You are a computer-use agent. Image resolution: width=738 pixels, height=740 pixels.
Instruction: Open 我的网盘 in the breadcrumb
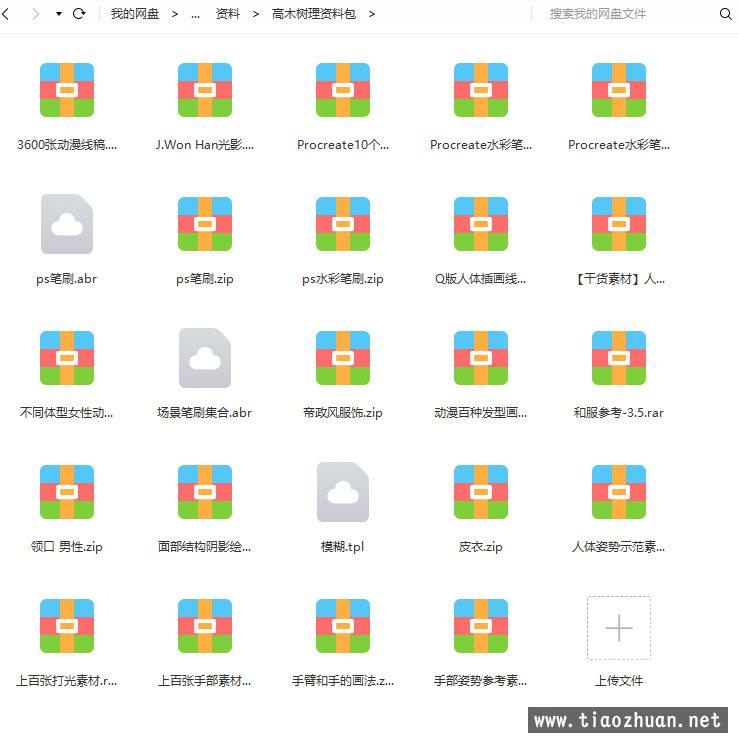coord(135,14)
